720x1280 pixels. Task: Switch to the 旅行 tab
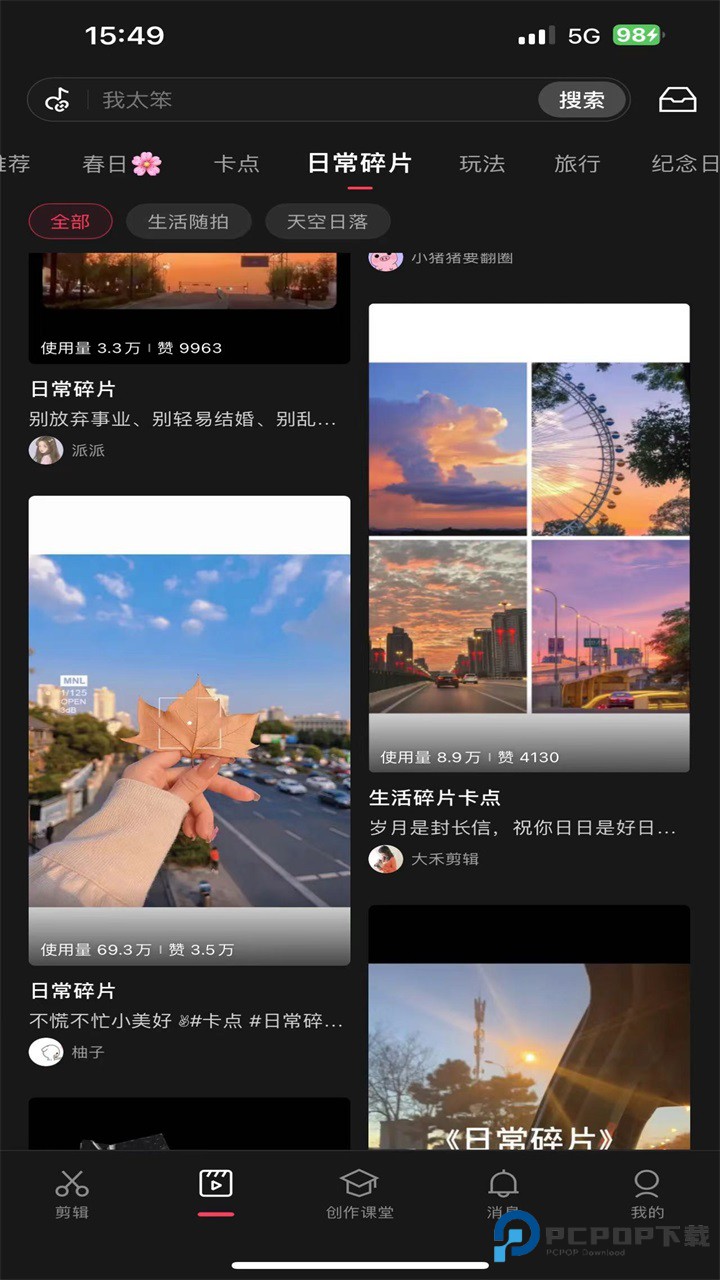(576, 163)
